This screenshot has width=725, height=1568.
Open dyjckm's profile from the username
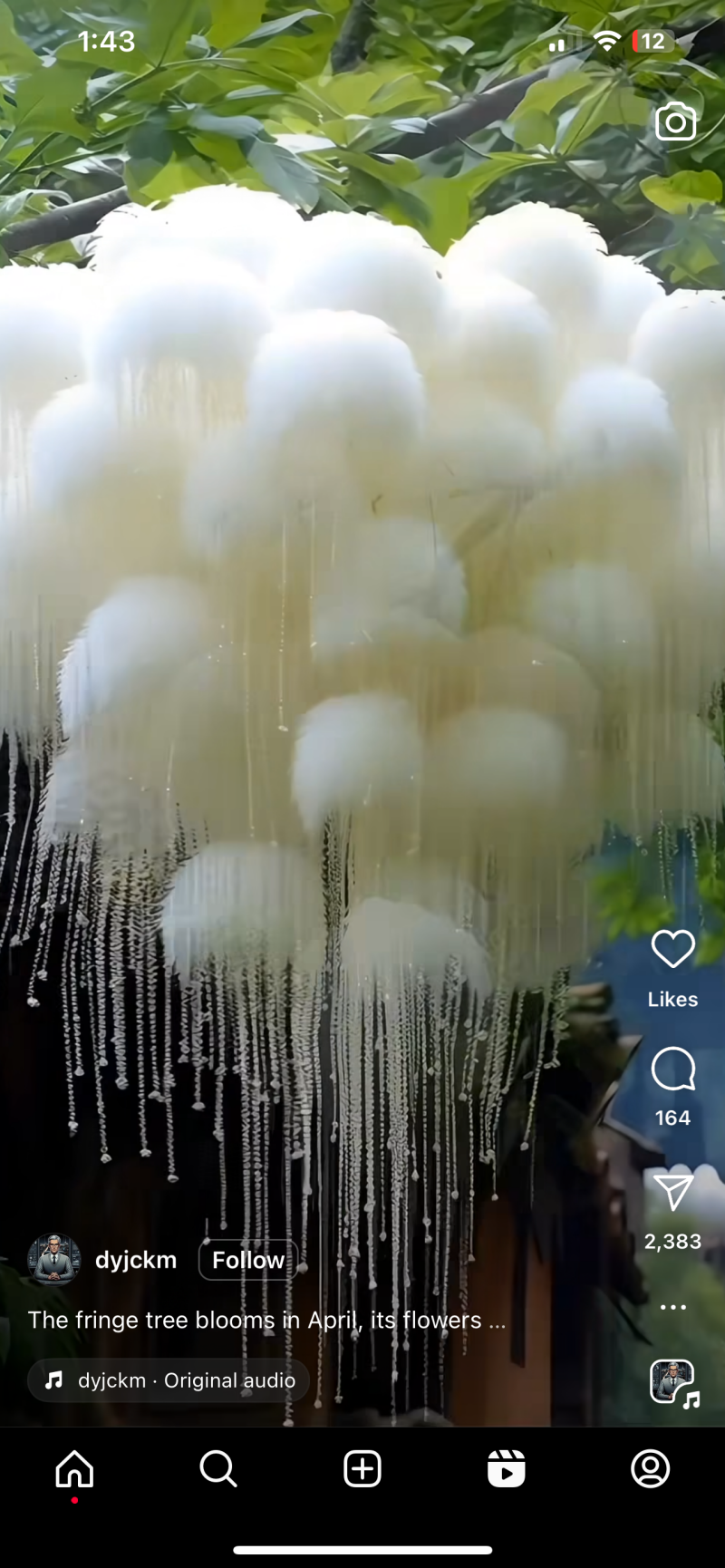coord(136,1260)
